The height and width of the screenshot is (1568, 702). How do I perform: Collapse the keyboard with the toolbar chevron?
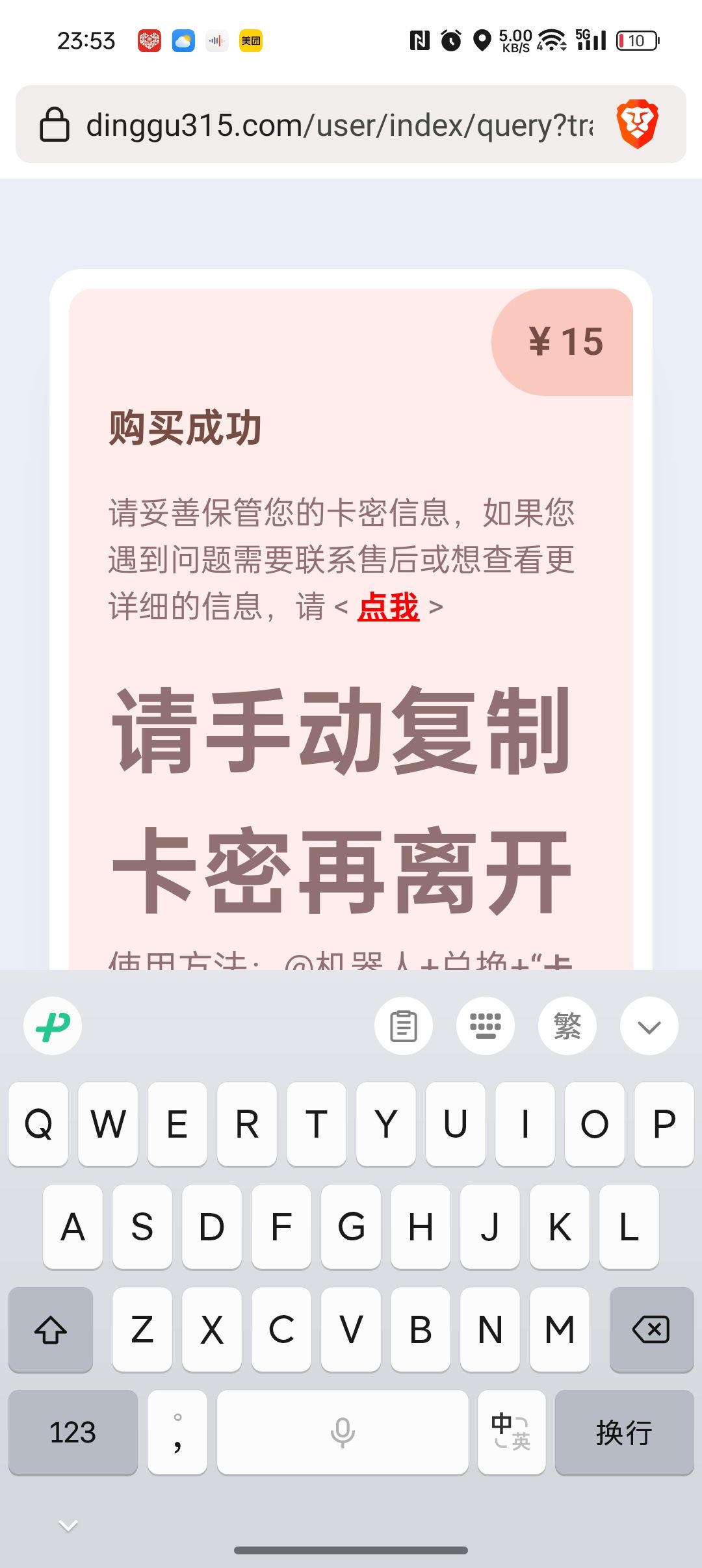(x=649, y=1026)
